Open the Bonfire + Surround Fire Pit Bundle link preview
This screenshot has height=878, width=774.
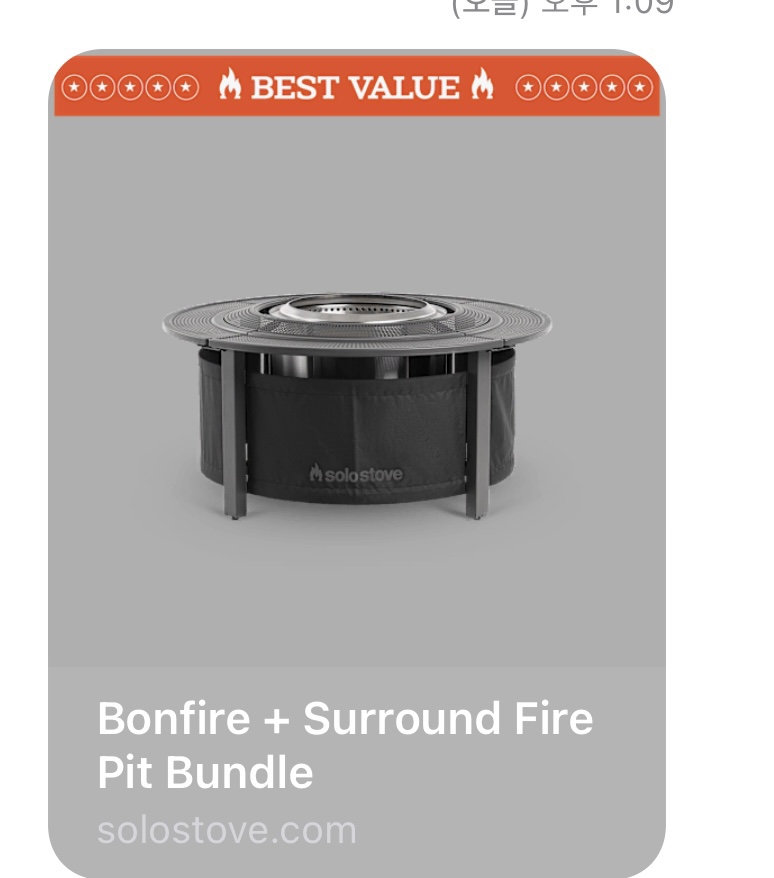(x=356, y=462)
